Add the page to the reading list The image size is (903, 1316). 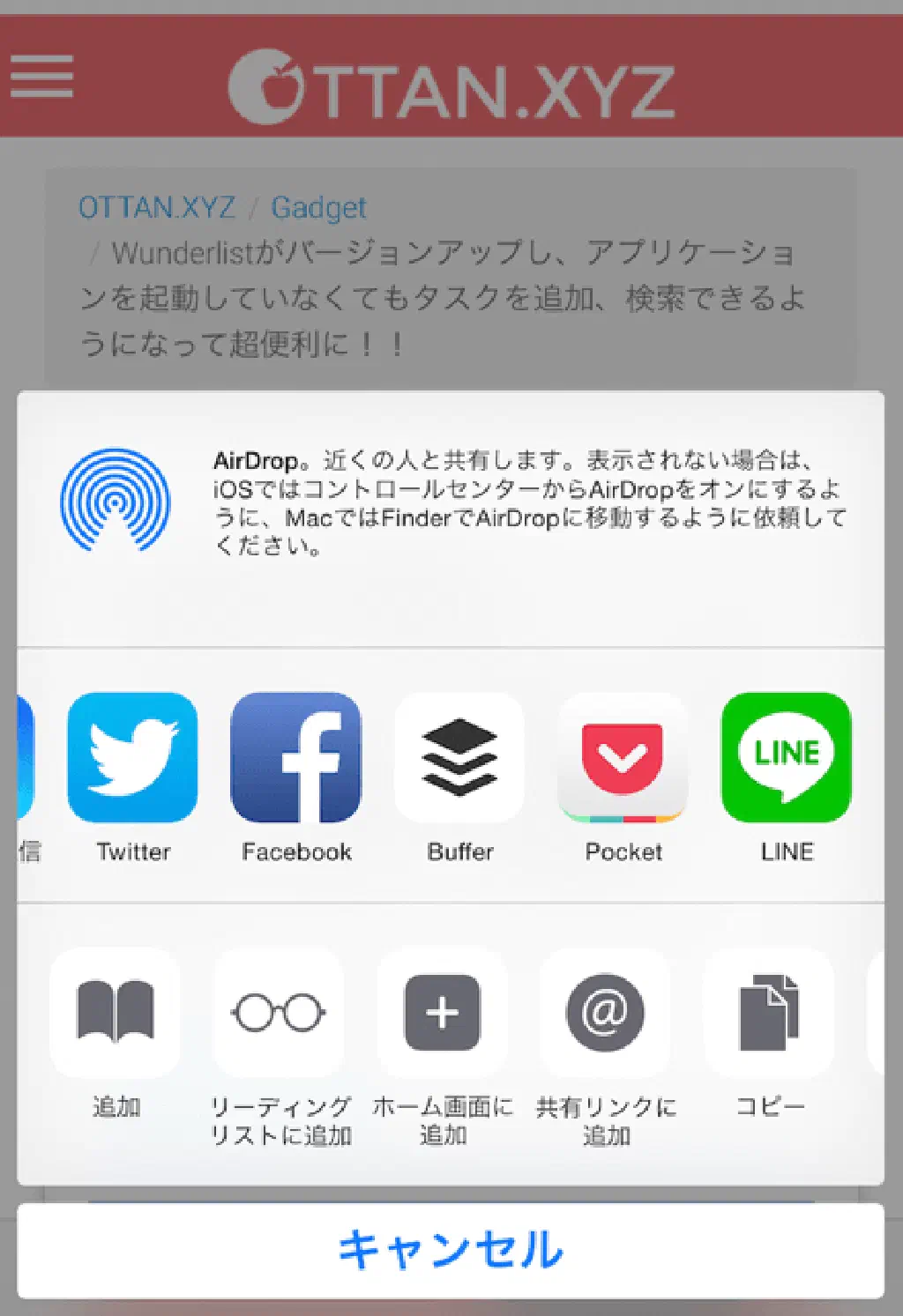tap(279, 1012)
